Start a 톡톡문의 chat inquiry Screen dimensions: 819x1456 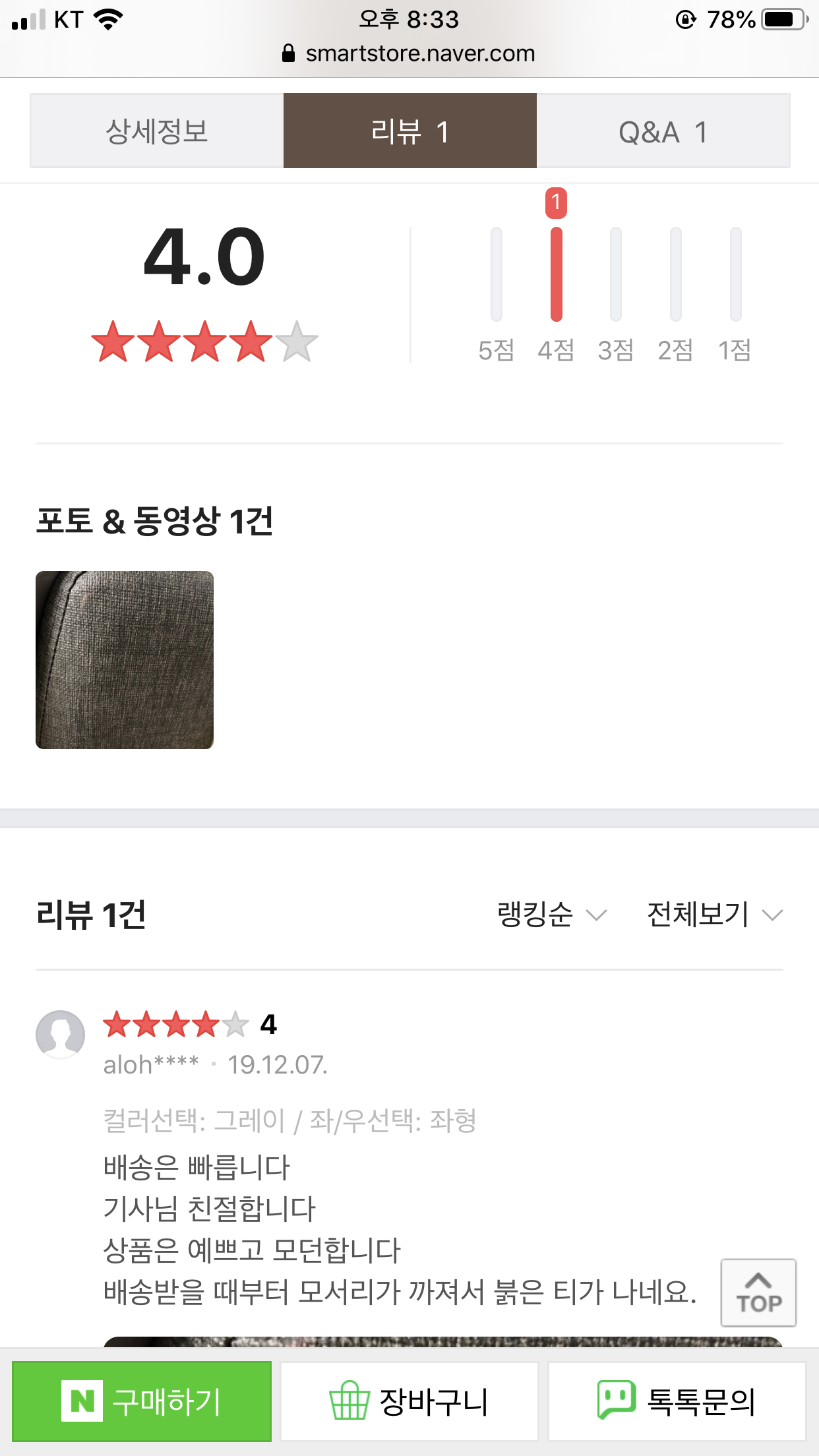click(677, 1401)
